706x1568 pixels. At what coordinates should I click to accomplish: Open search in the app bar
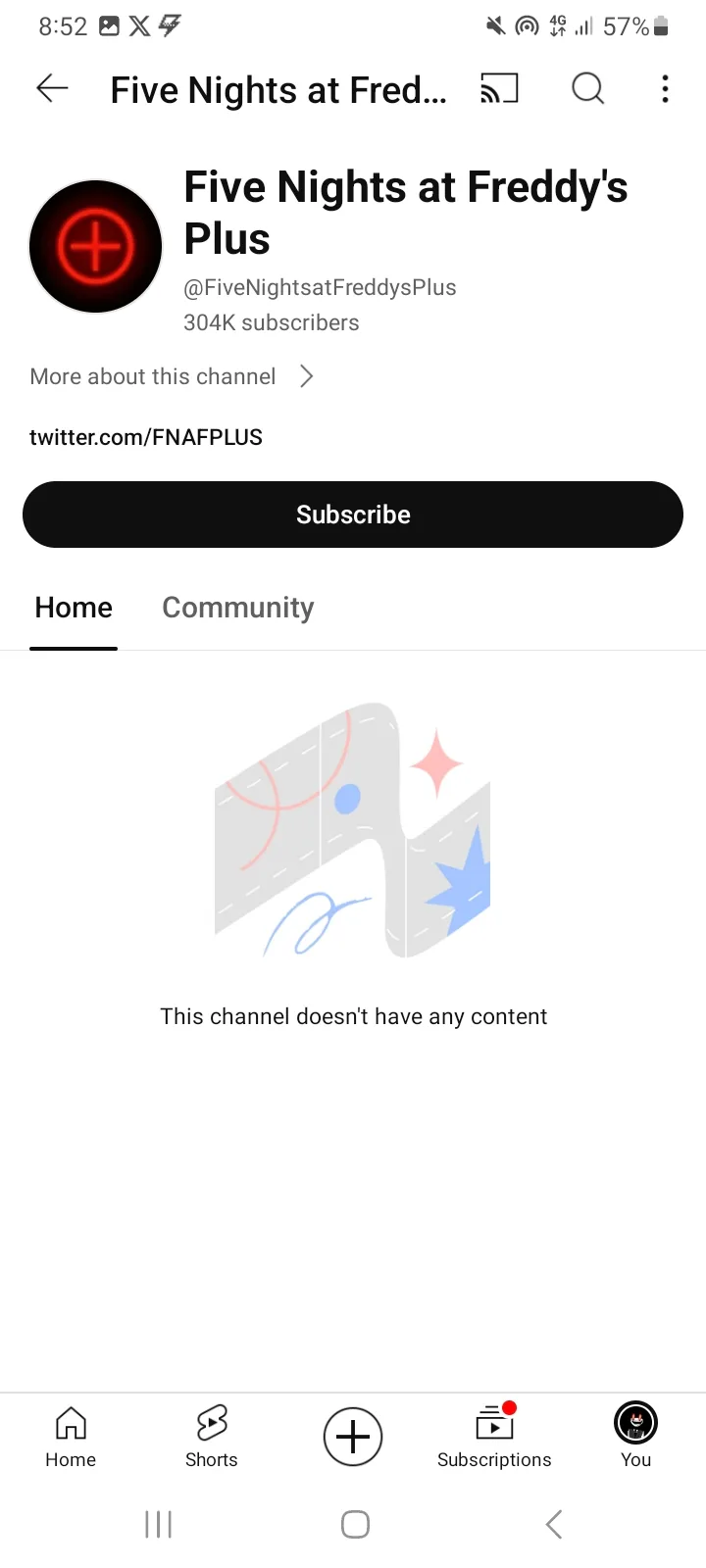[587, 89]
